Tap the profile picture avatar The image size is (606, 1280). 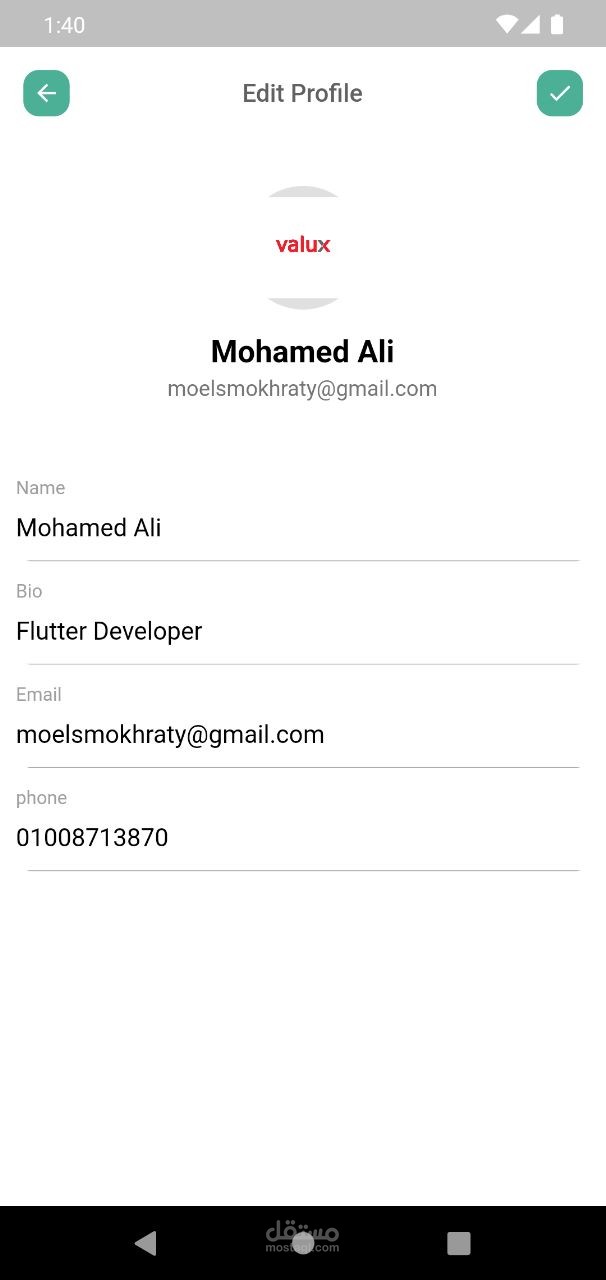pos(302,247)
